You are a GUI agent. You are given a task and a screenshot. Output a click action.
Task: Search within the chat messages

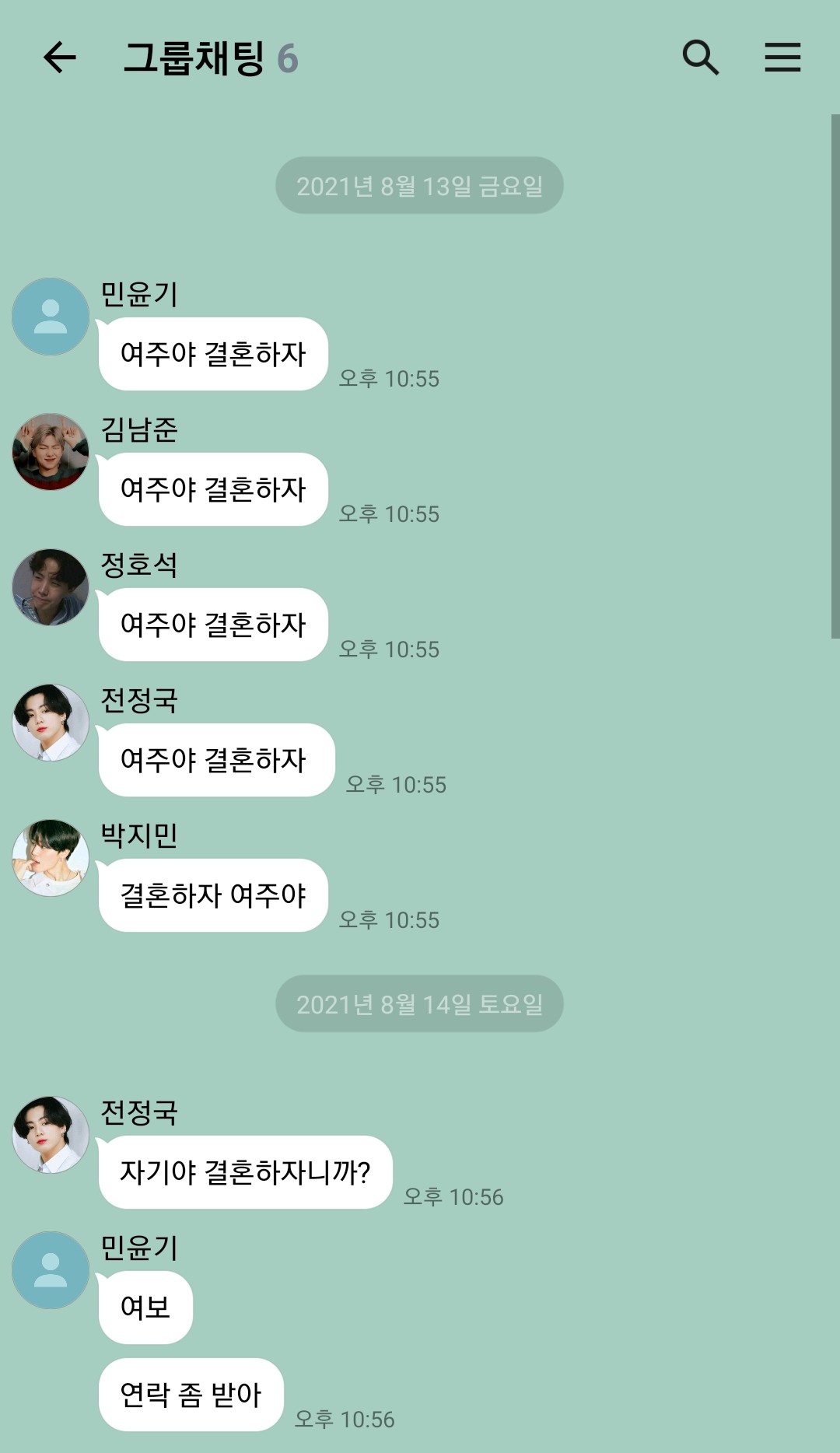(x=700, y=58)
